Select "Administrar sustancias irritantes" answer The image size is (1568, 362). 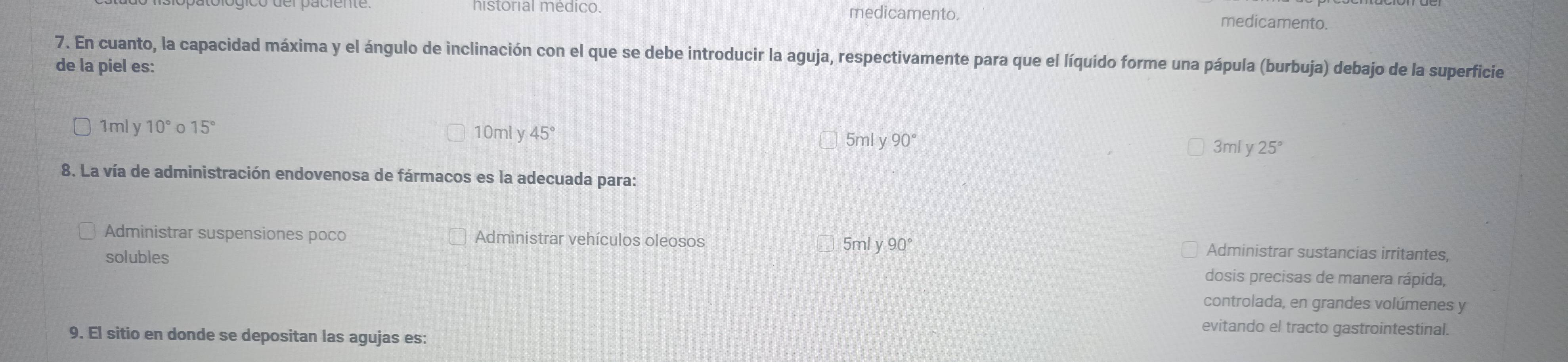point(1189,251)
